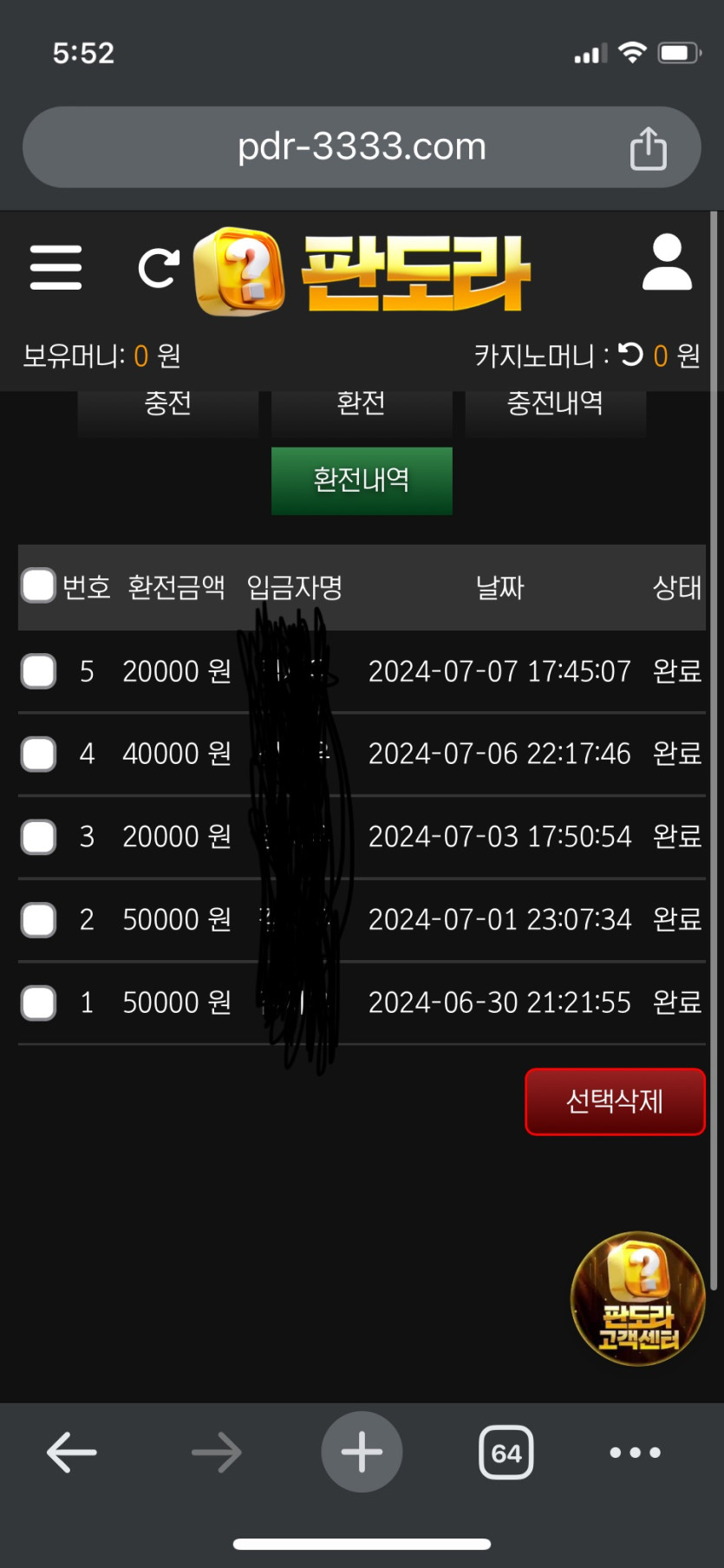The image size is (724, 1568).
Task: Open the 충전내역 tab
Action: point(555,405)
